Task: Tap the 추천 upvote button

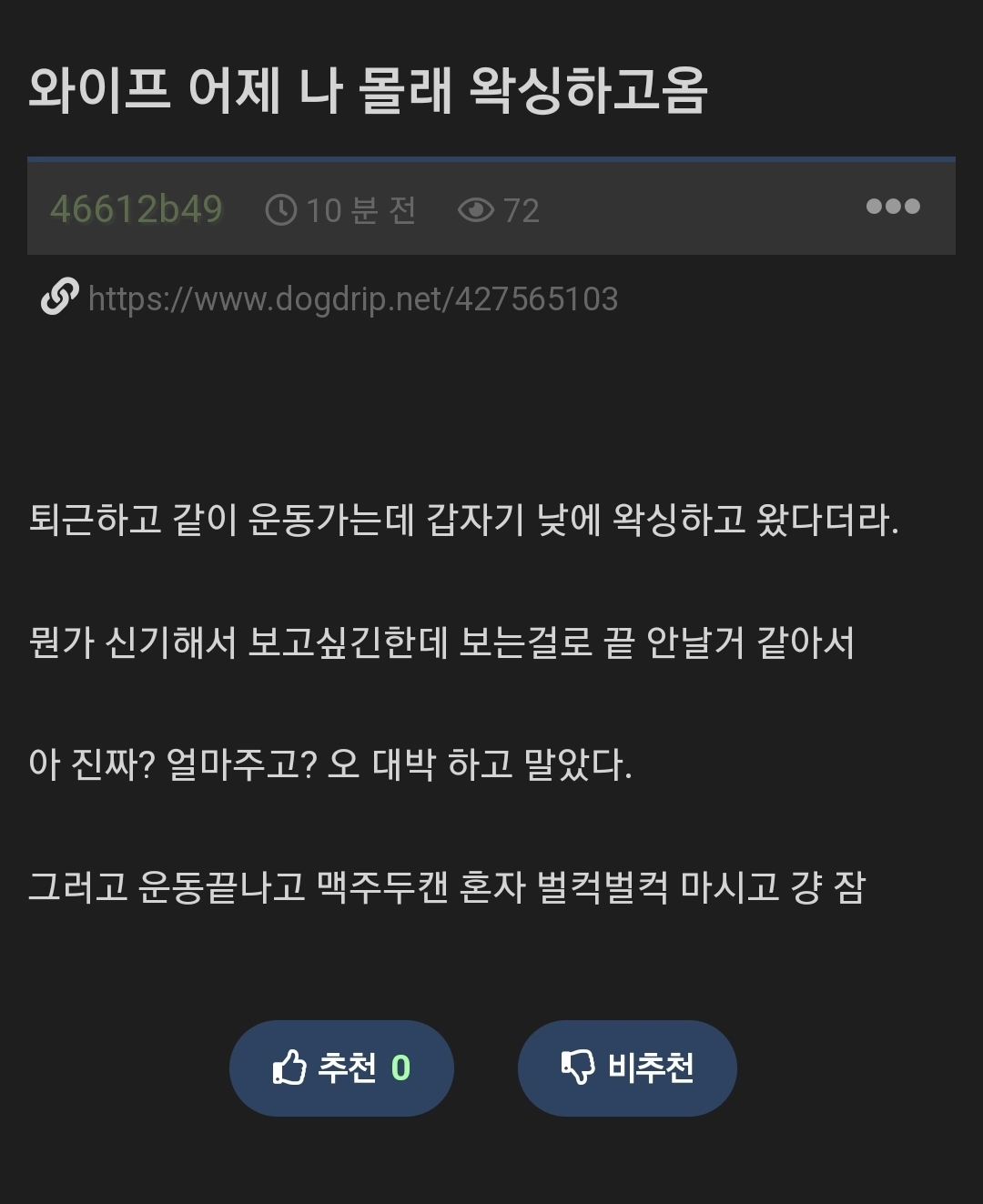Action: click(341, 1067)
